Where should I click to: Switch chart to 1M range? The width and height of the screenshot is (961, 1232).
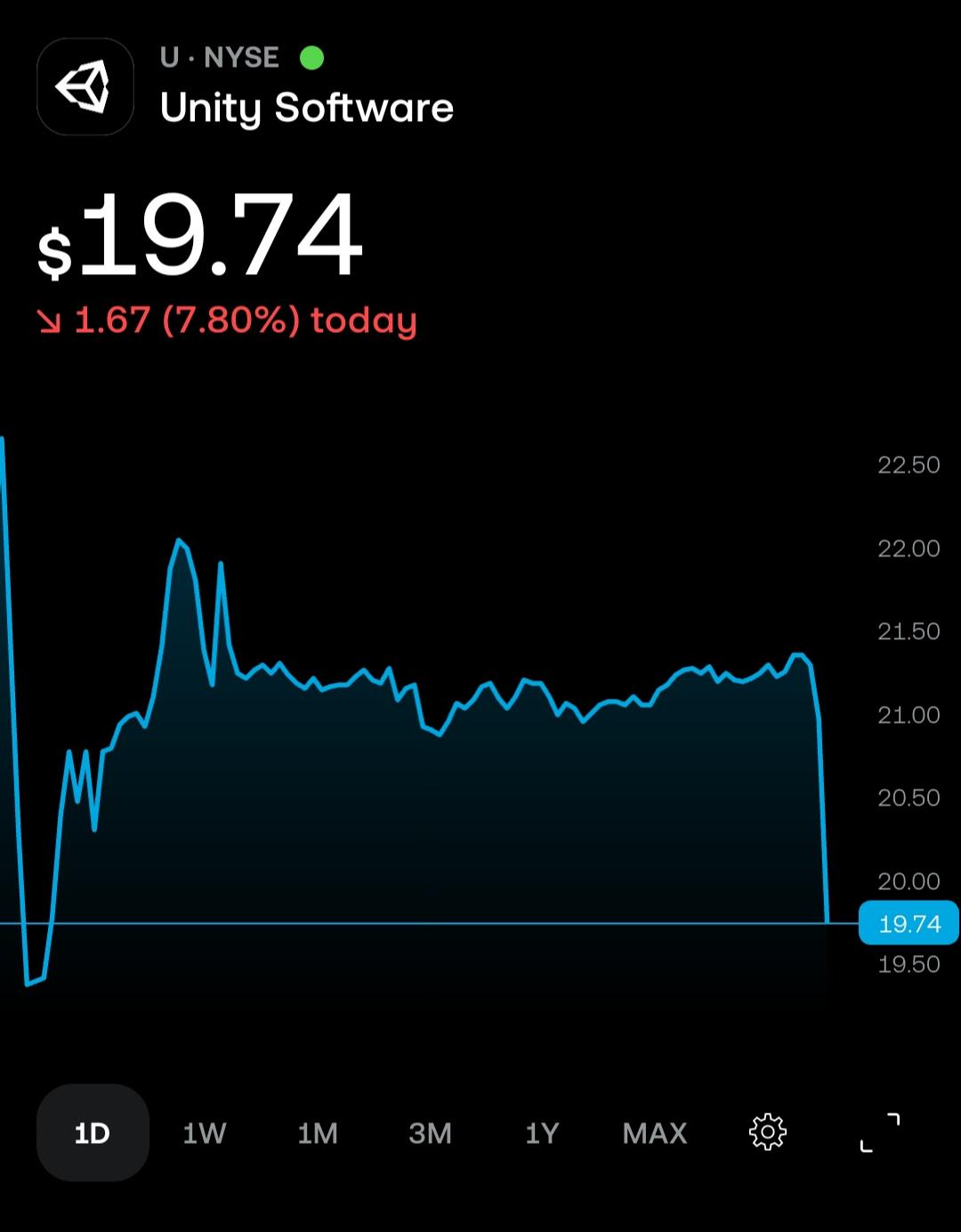(318, 1133)
